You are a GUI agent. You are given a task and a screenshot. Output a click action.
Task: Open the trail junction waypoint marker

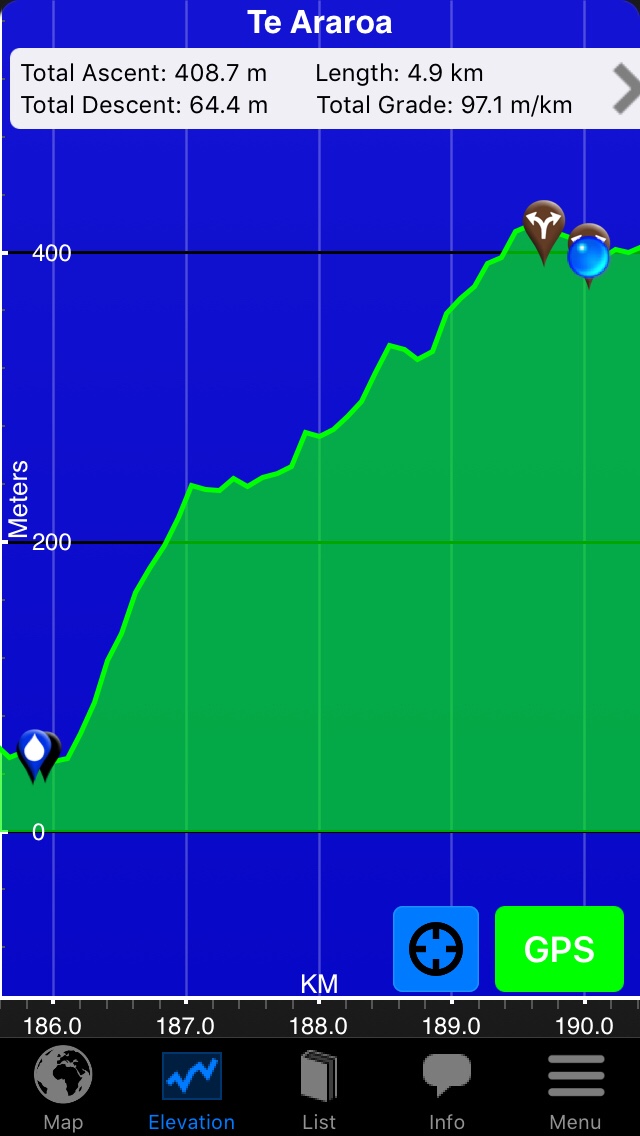(543, 226)
